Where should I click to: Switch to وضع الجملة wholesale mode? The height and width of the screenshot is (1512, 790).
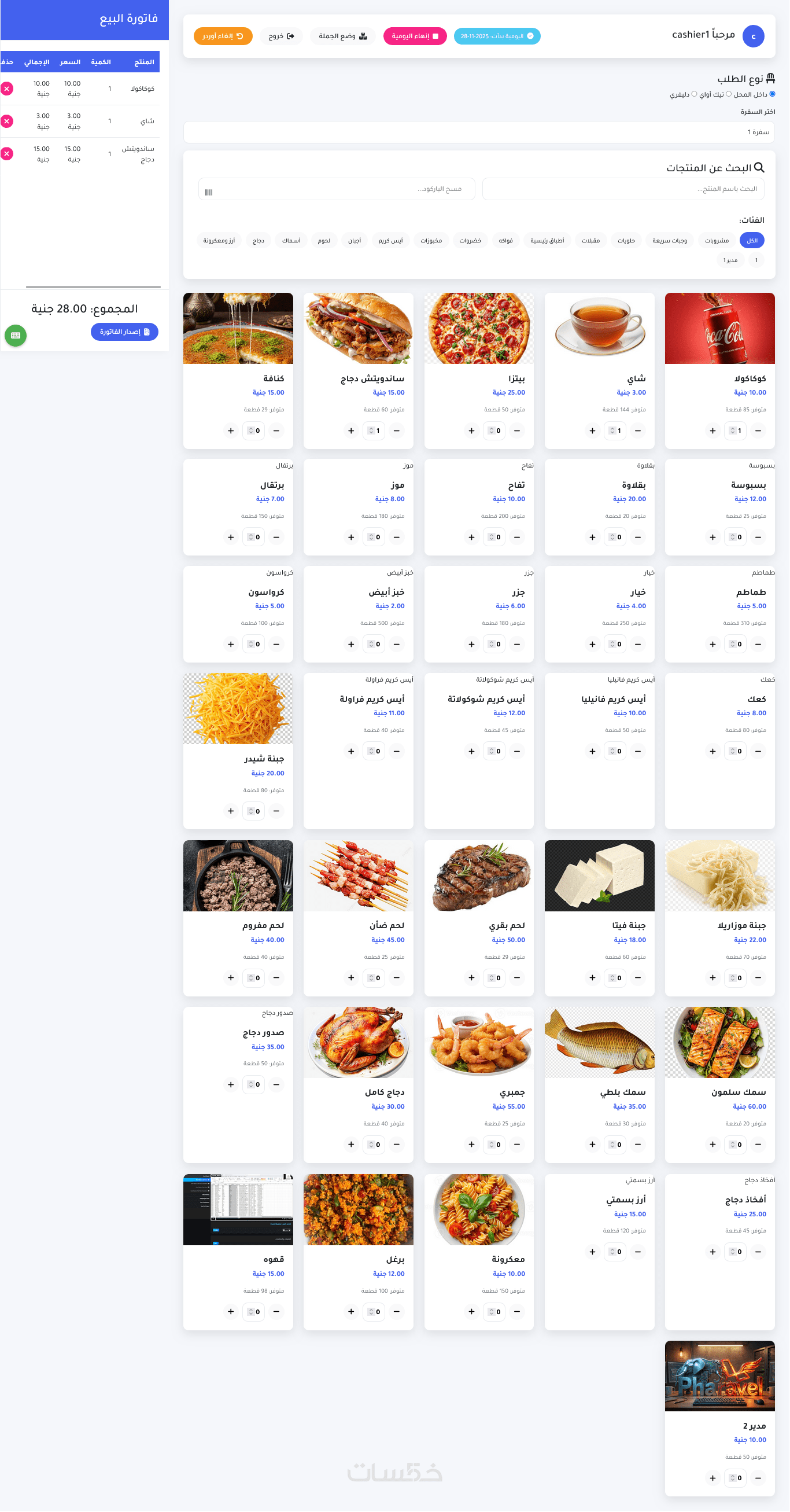coord(342,36)
